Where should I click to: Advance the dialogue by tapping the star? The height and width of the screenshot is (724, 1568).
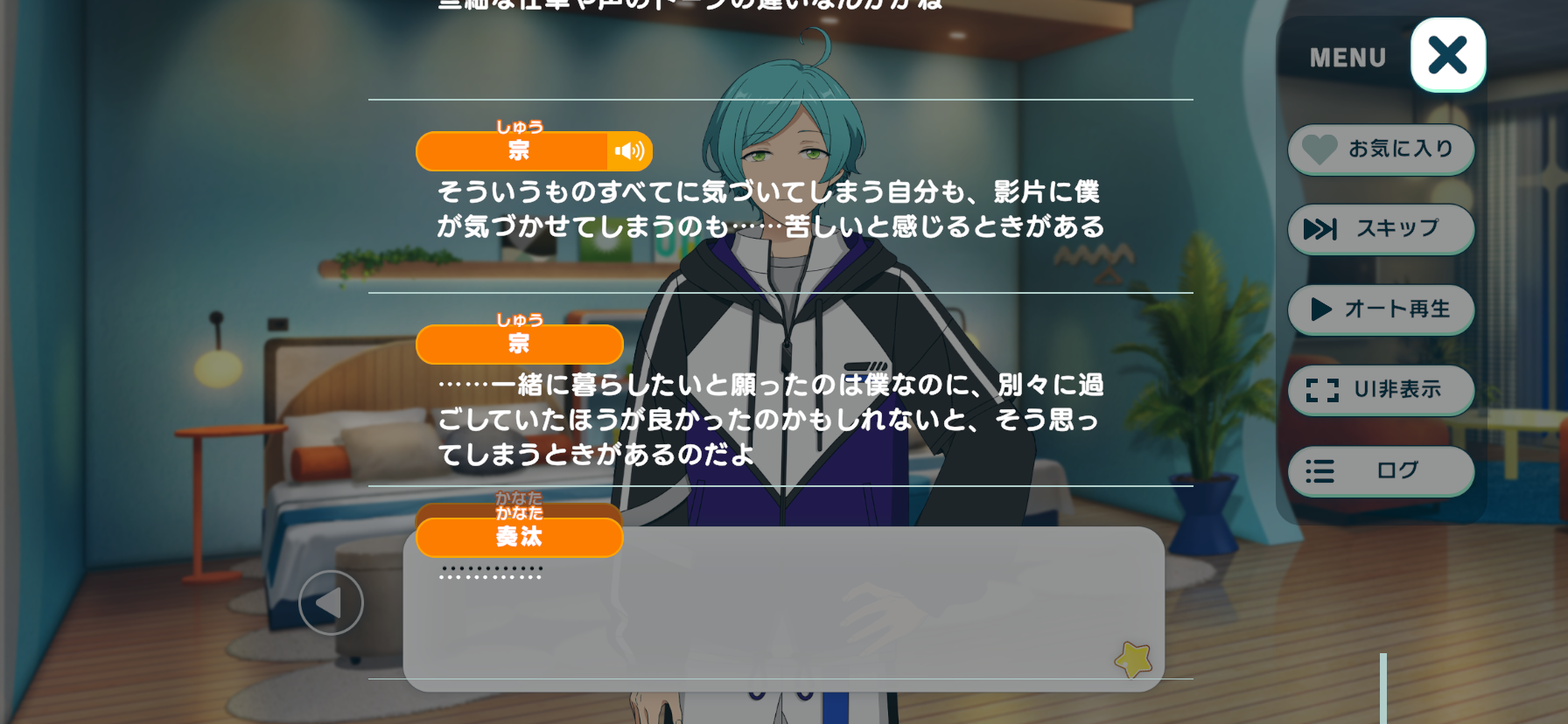pyautogui.click(x=1133, y=660)
